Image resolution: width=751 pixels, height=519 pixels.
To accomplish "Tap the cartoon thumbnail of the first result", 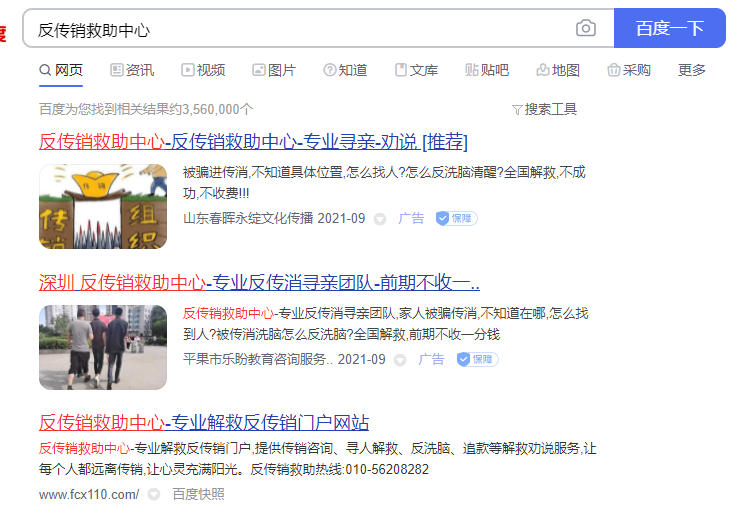I will coord(103,206).
